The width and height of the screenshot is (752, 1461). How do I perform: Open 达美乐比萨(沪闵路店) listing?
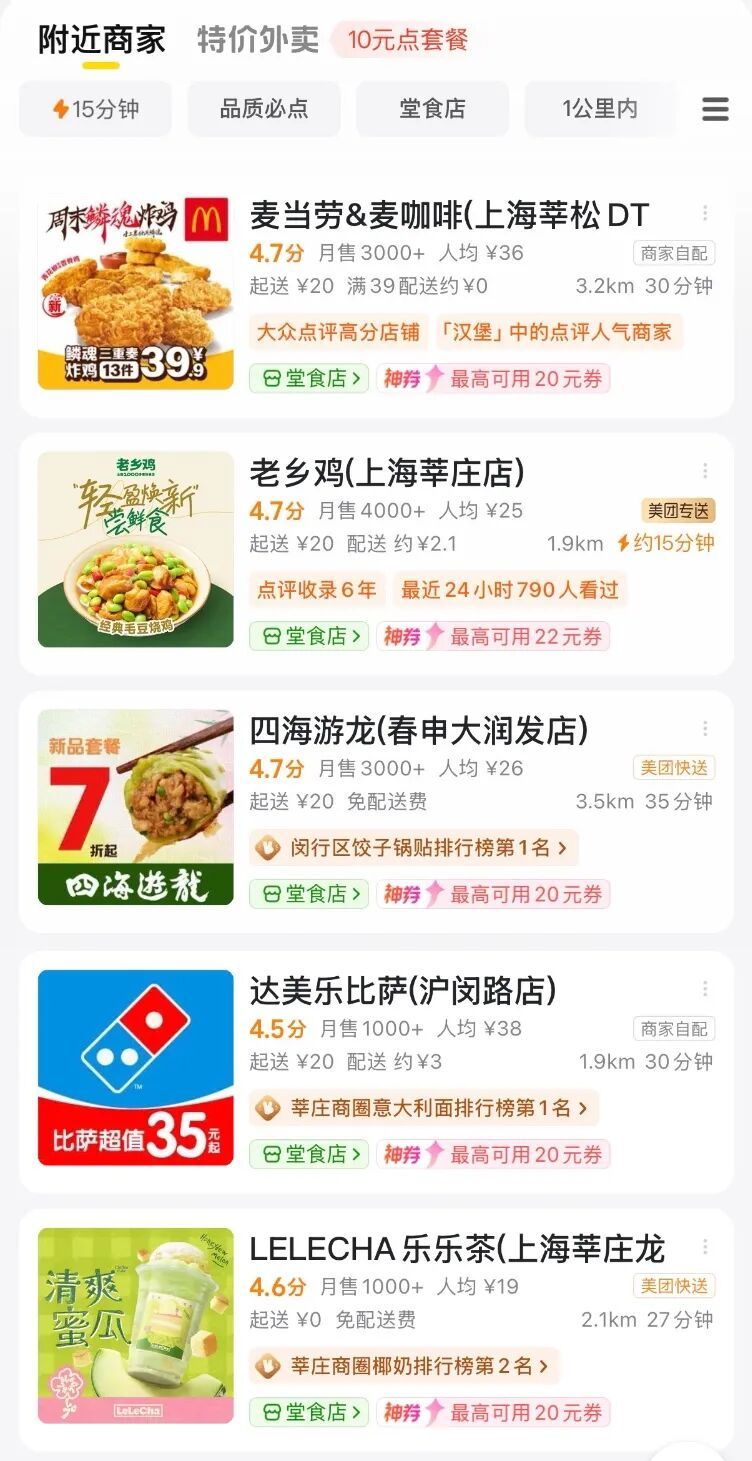pos(403,991)
